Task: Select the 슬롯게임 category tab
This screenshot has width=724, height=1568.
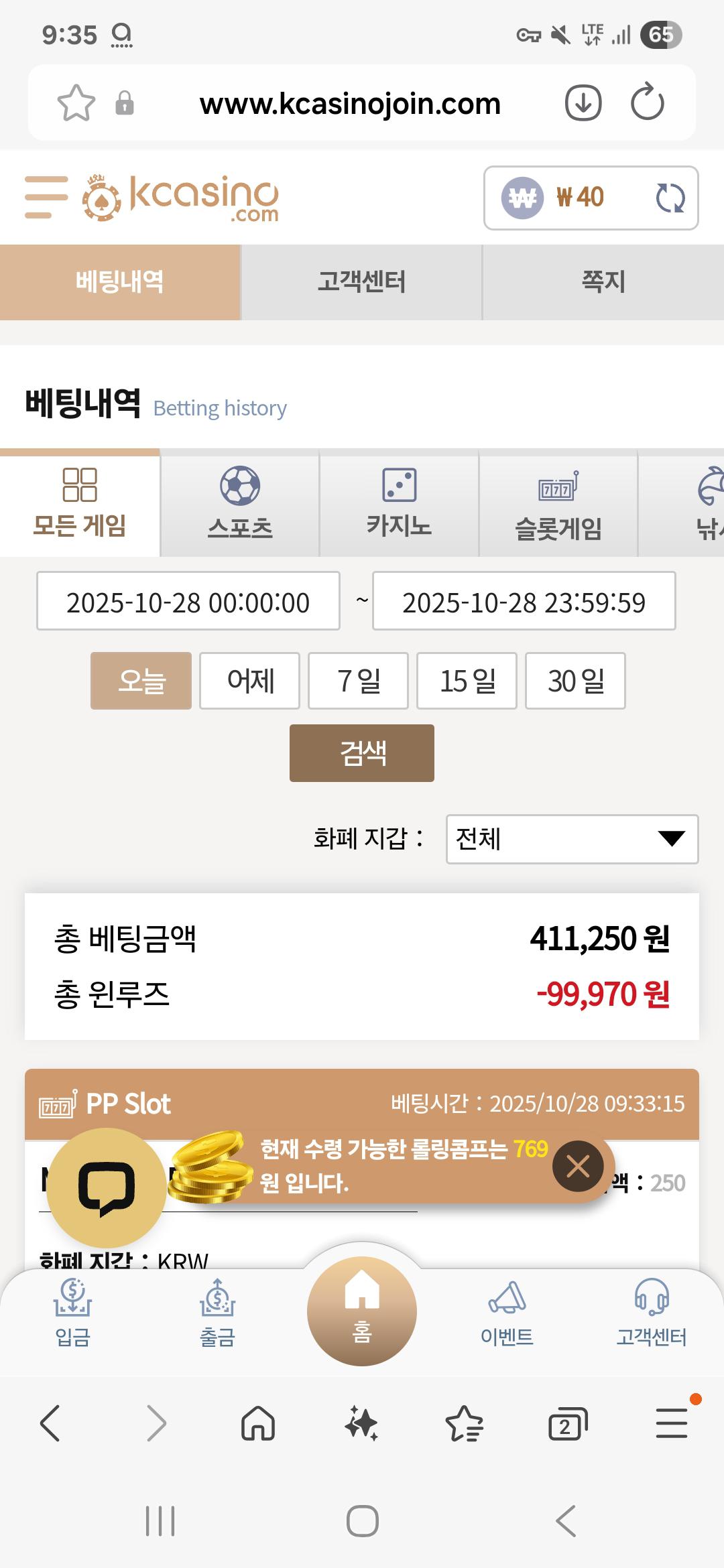Action: point(558,504)
